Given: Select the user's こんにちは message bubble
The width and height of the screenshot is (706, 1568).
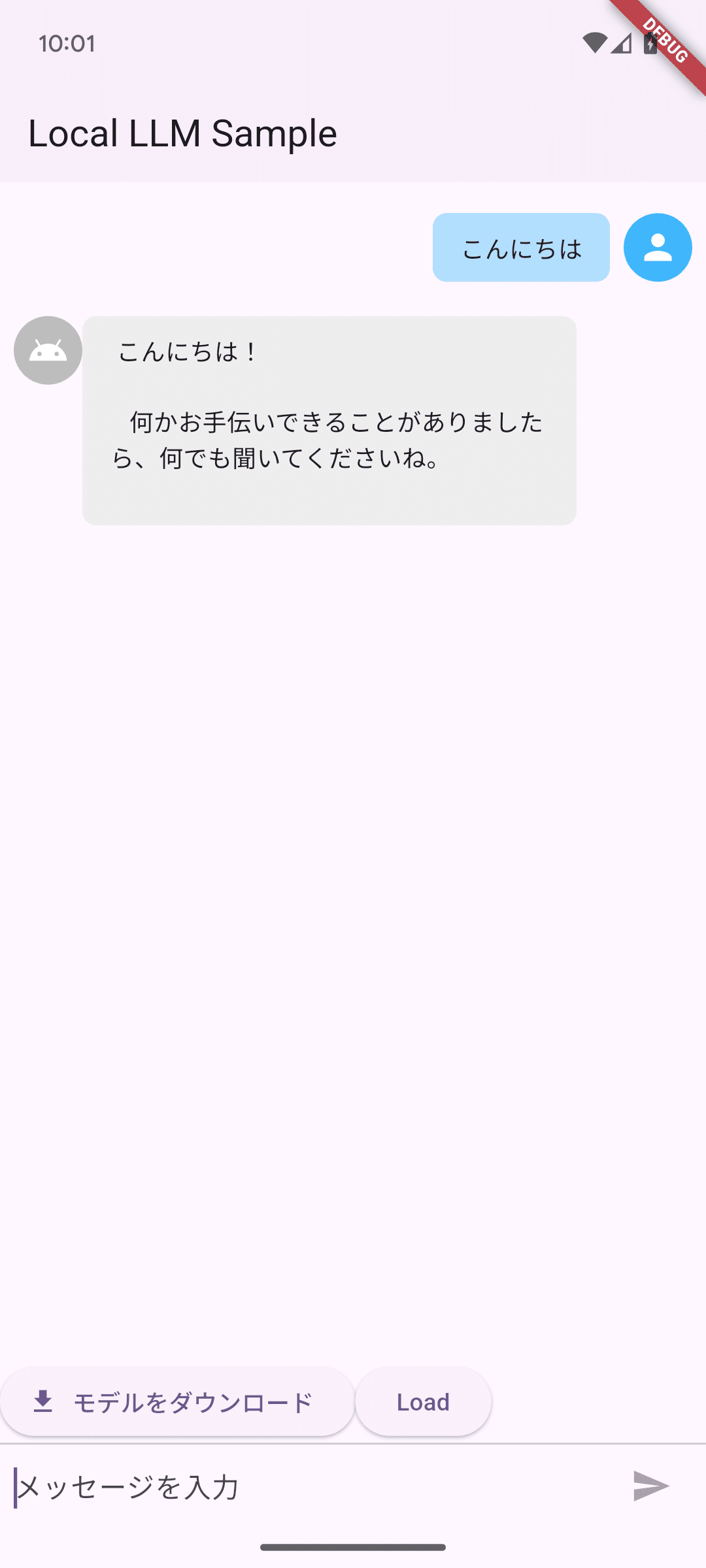Looking at the screenshot, I should point(521,248).
